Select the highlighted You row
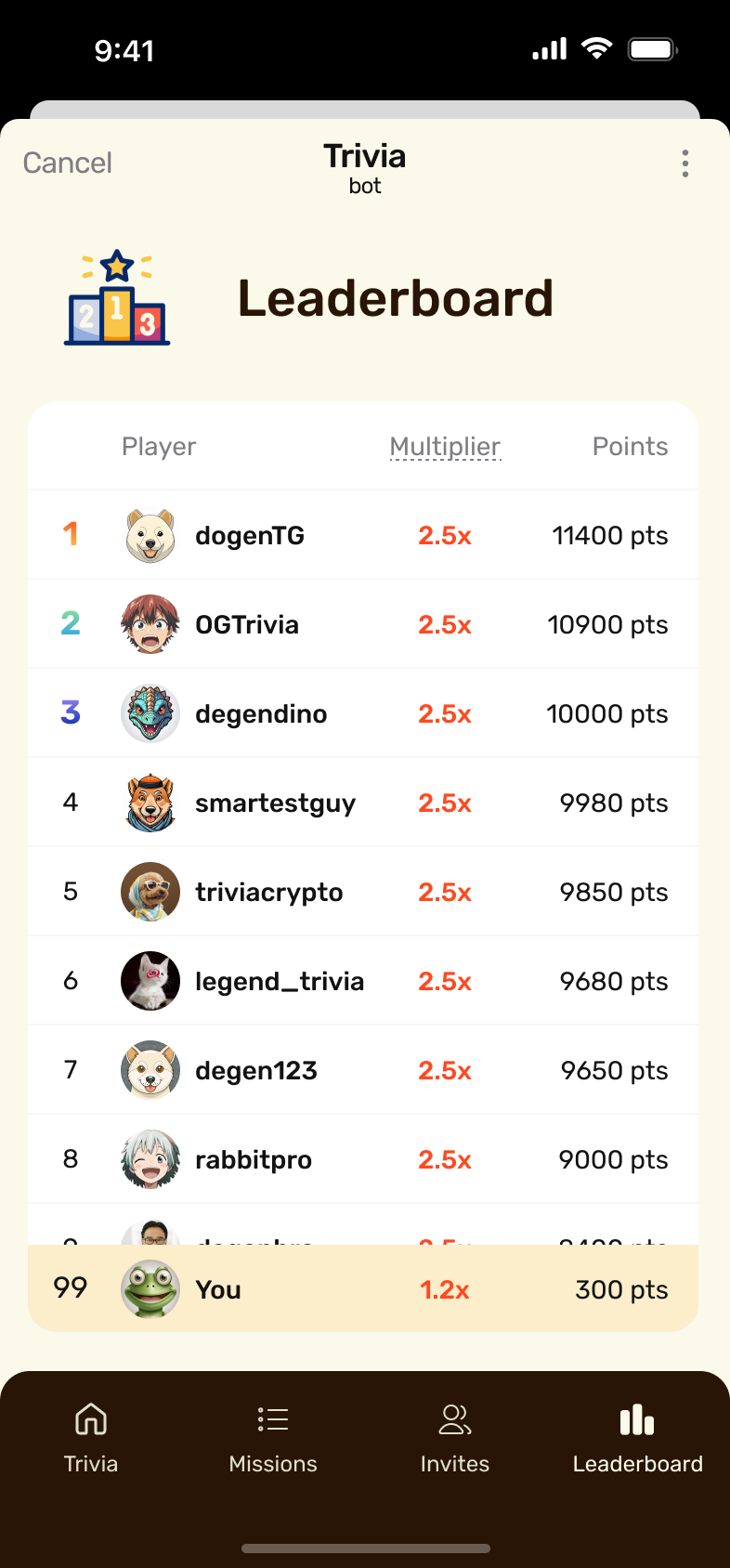This screenshot has width=730, height=1568. pyautogui.click(x=364, y=1289)
